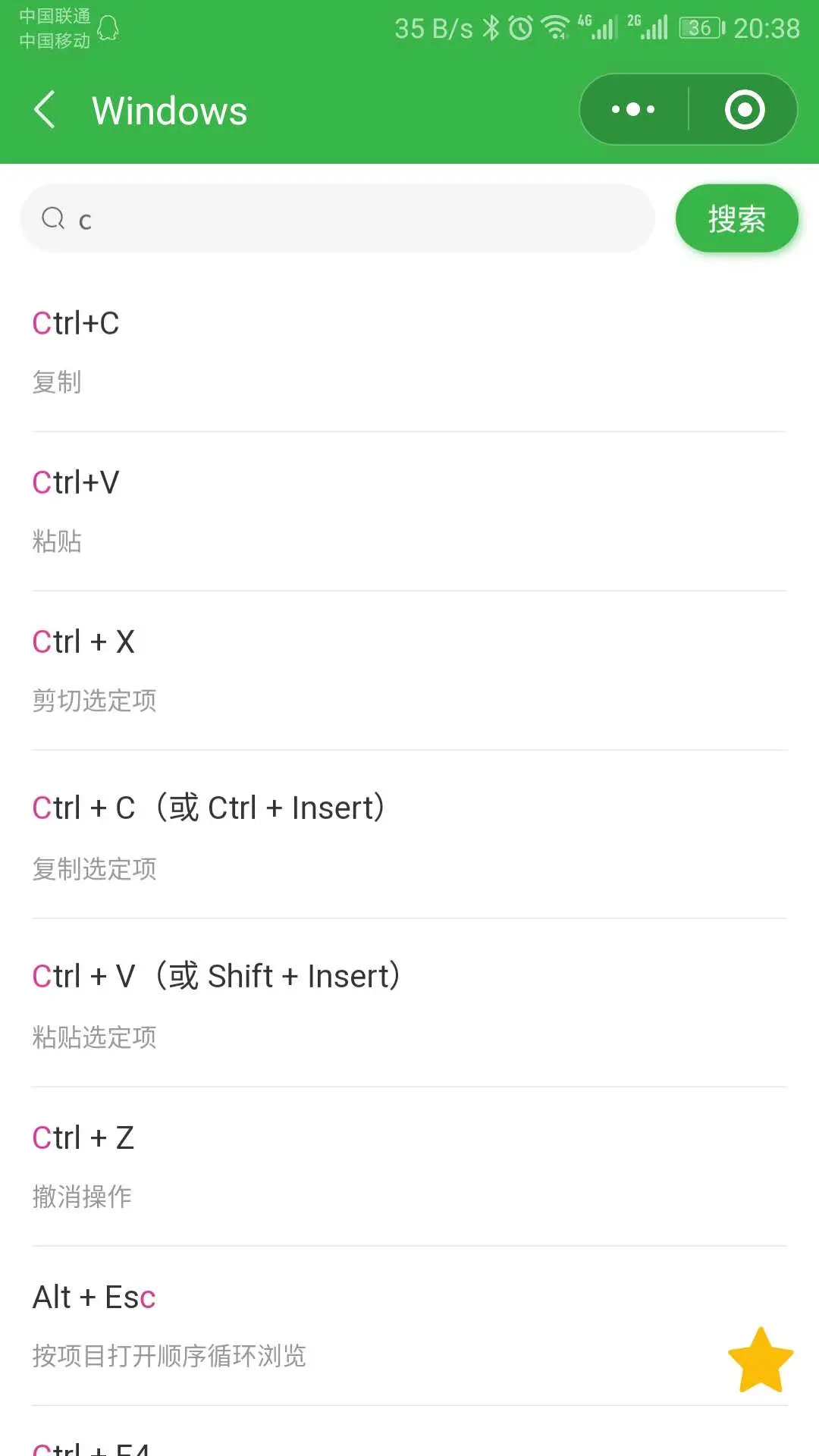Screen dimensions: 819x1456
Task: View the Ctrl + C (或 Ctrl + Insert) entry
Action: pos(409,836)
